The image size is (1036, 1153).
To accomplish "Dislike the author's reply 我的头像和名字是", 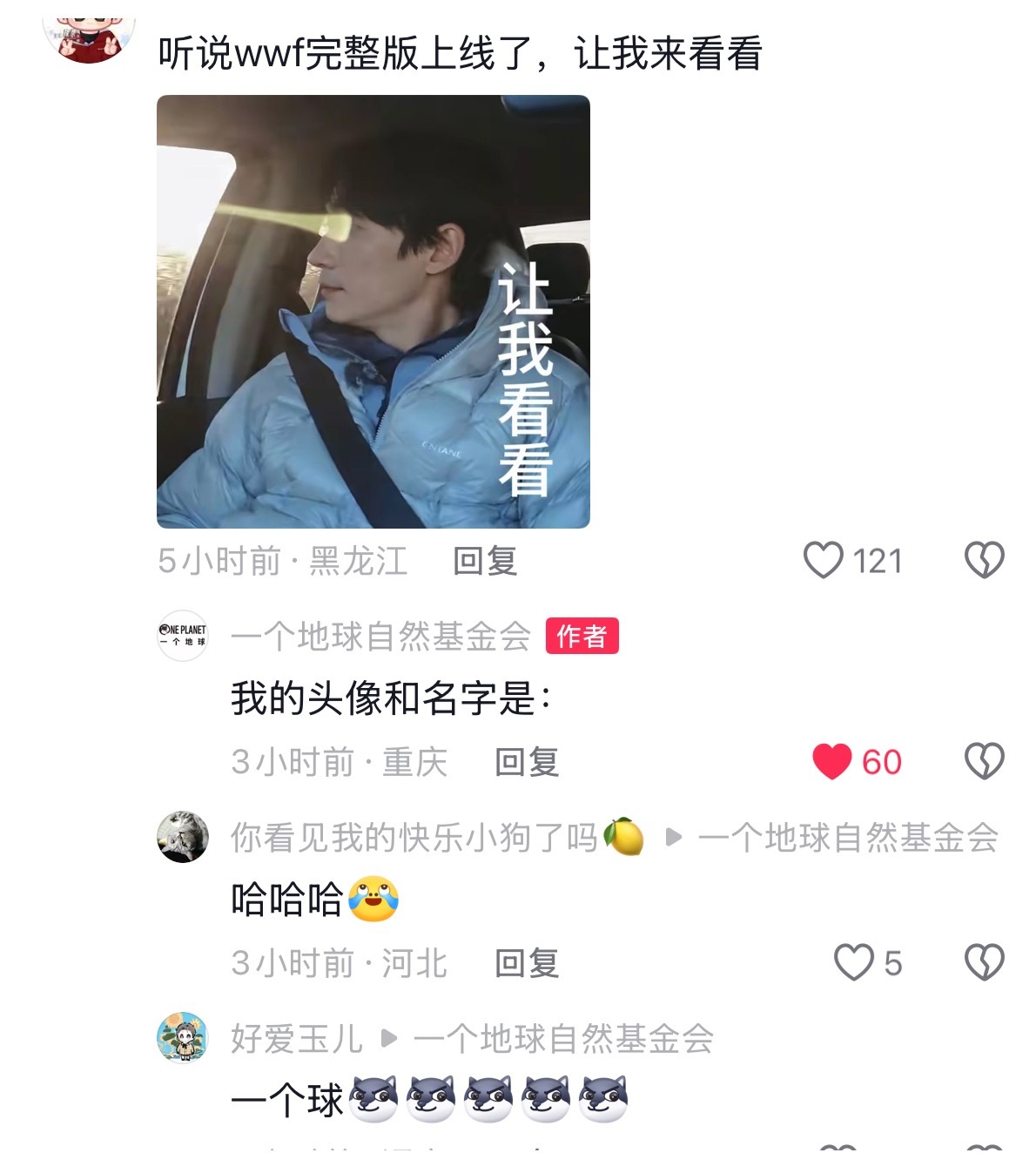I will [x=985, y=761].
